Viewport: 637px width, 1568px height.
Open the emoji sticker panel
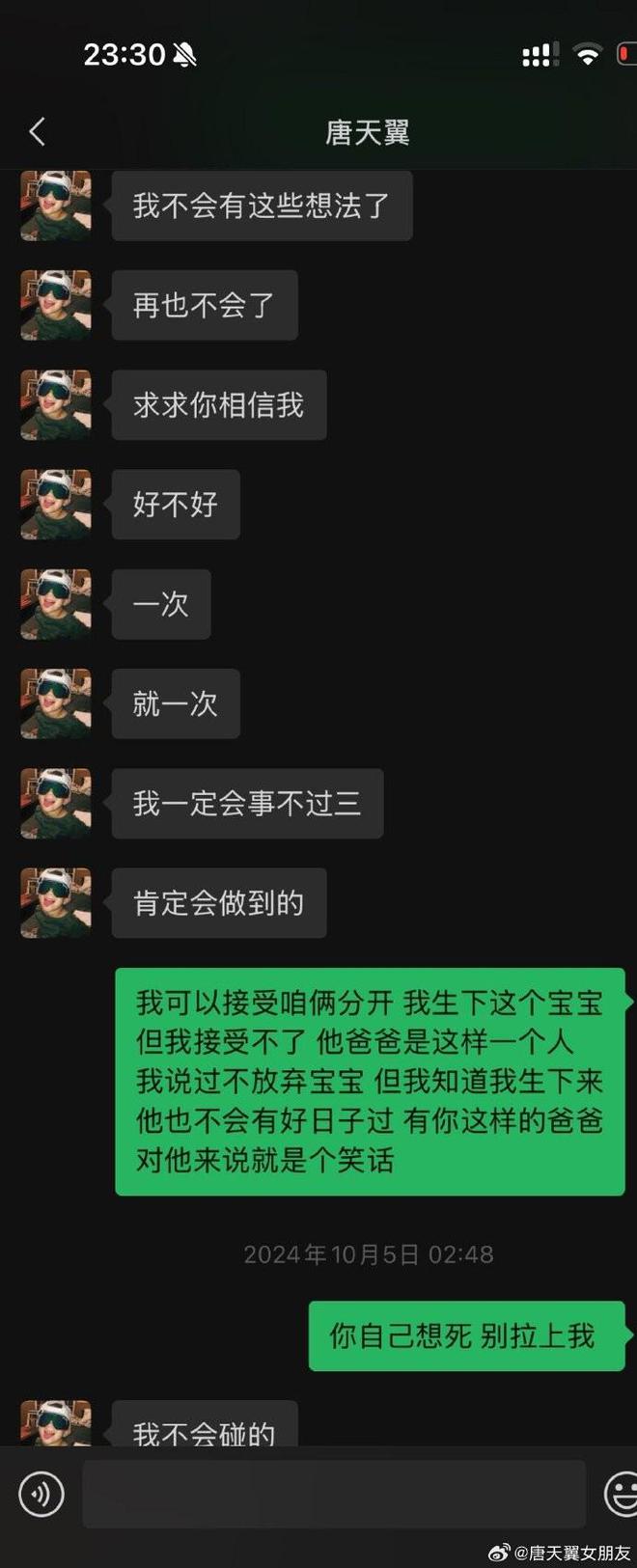621,1495
